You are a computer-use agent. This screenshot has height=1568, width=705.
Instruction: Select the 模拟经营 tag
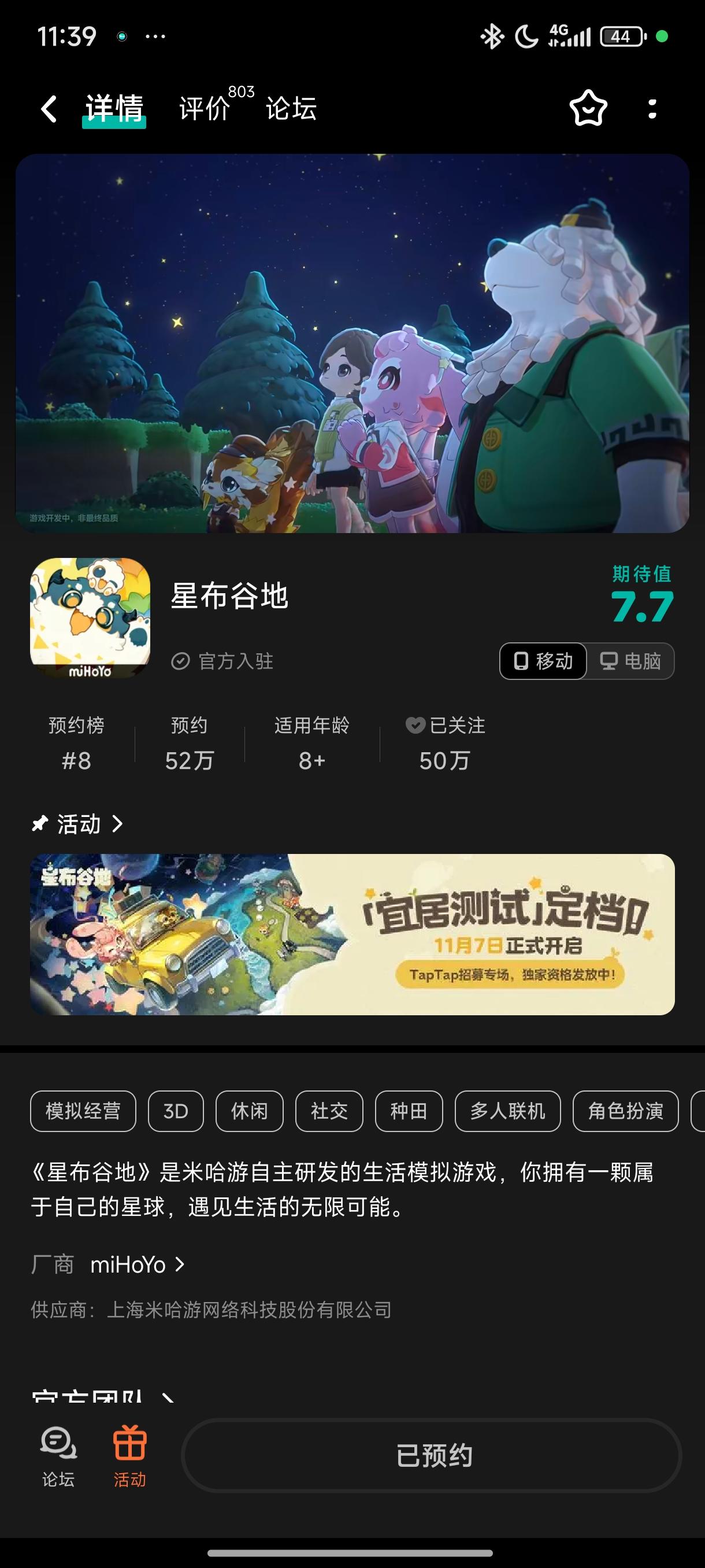tap(83, 1110)
